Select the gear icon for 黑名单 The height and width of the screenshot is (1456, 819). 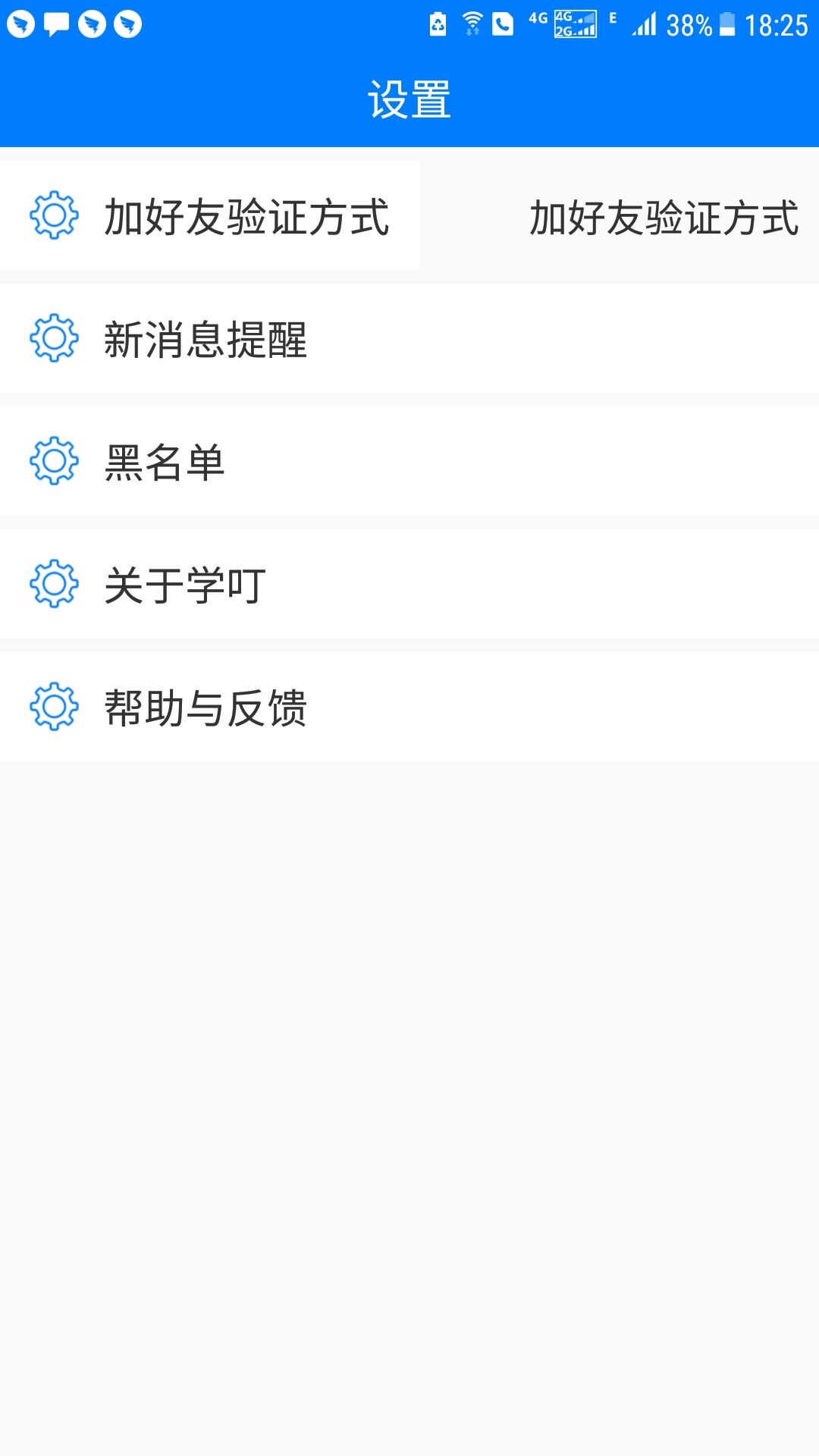[x=53, y=461]
